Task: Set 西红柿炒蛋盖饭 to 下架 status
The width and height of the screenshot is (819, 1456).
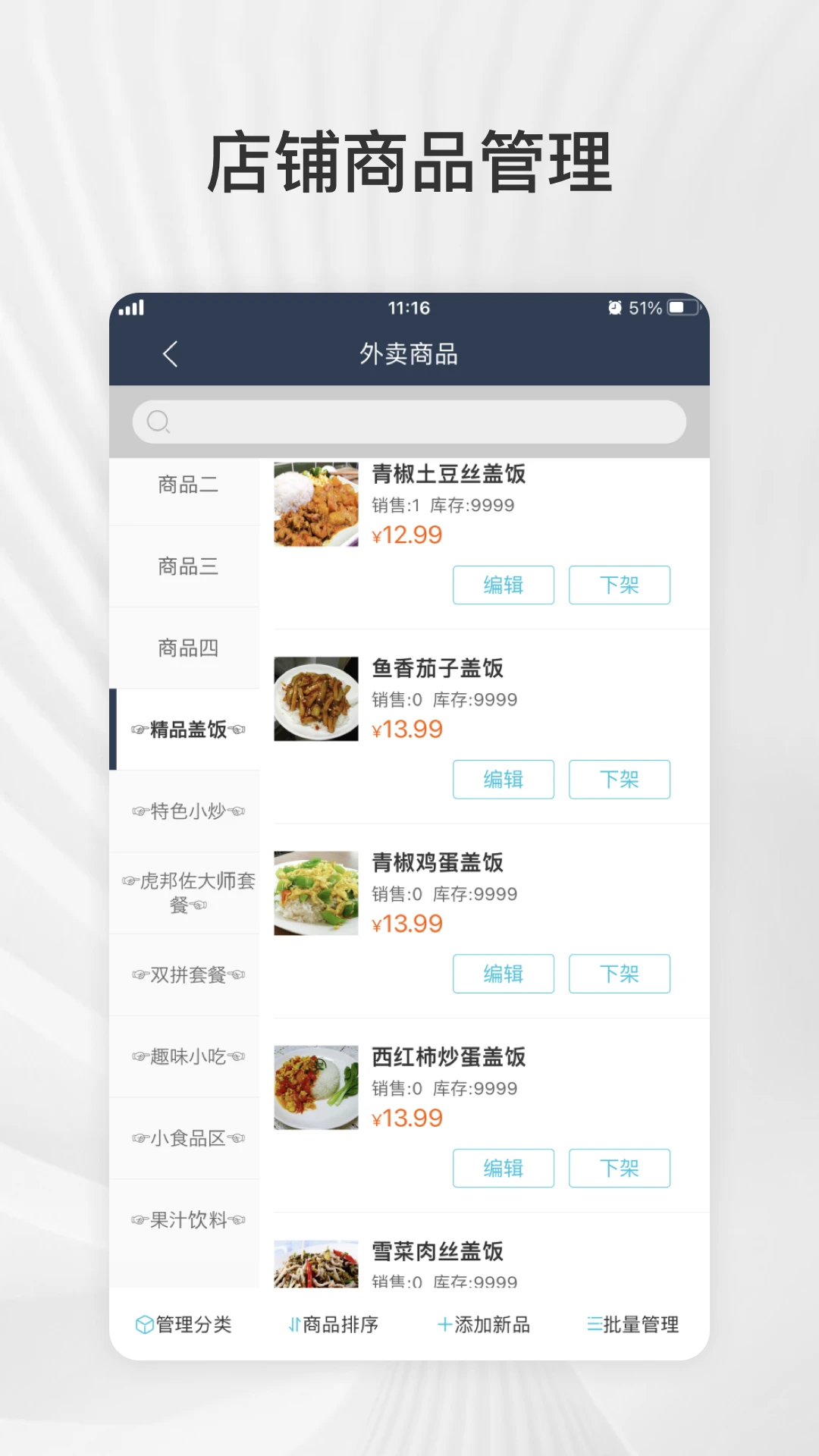Action: click(x=620, y=1168)
